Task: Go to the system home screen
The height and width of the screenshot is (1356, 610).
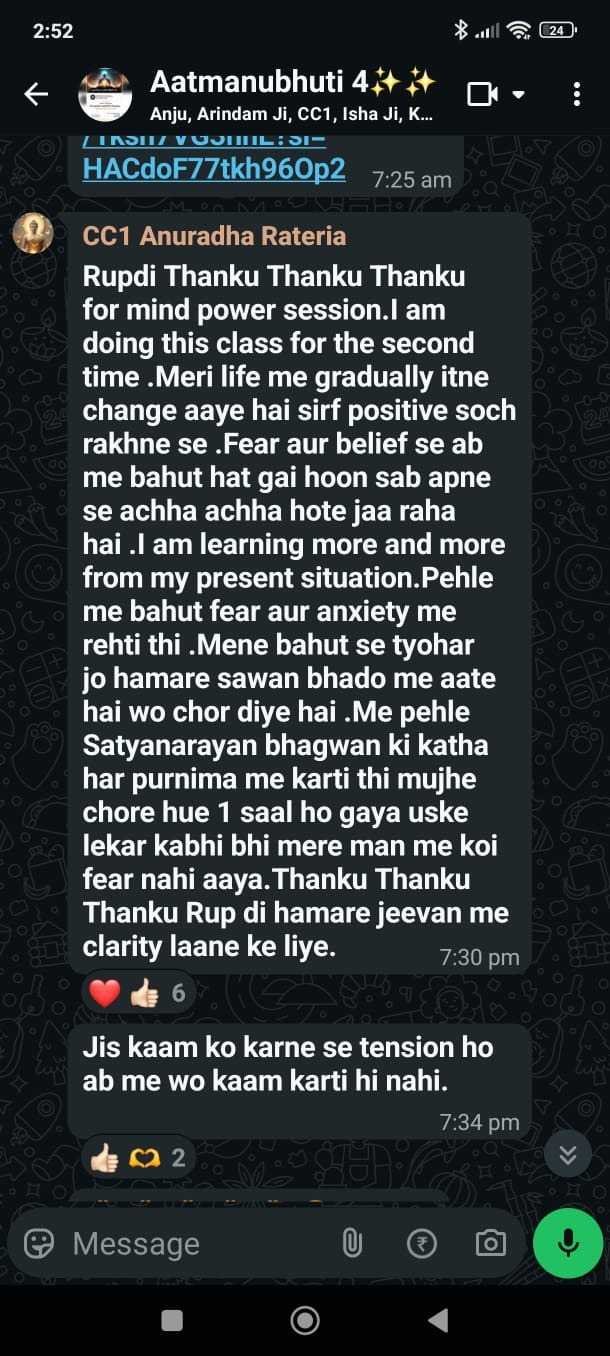Action: pos(305,1321)
